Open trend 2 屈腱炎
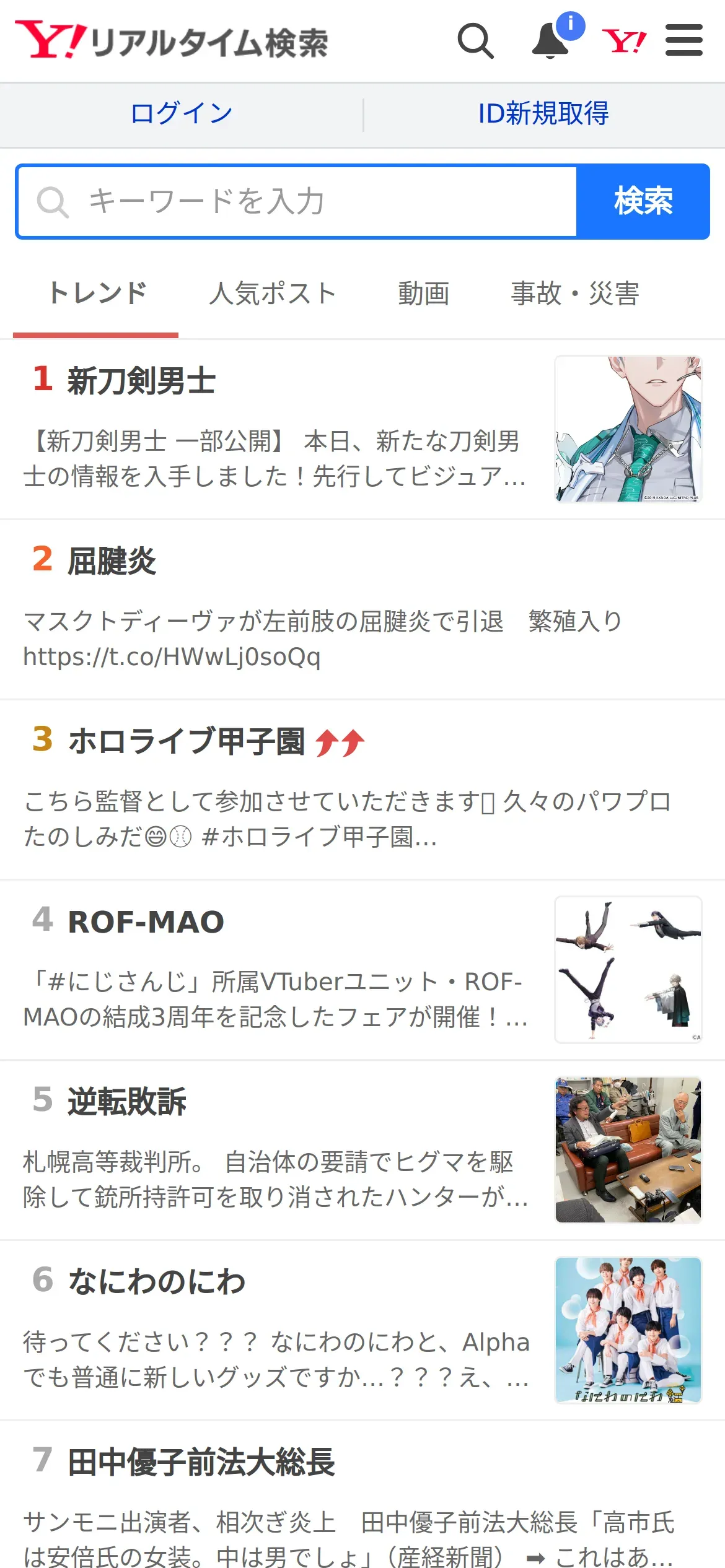The width and height of the screenshot is (725, 1568). click(362, 610)
